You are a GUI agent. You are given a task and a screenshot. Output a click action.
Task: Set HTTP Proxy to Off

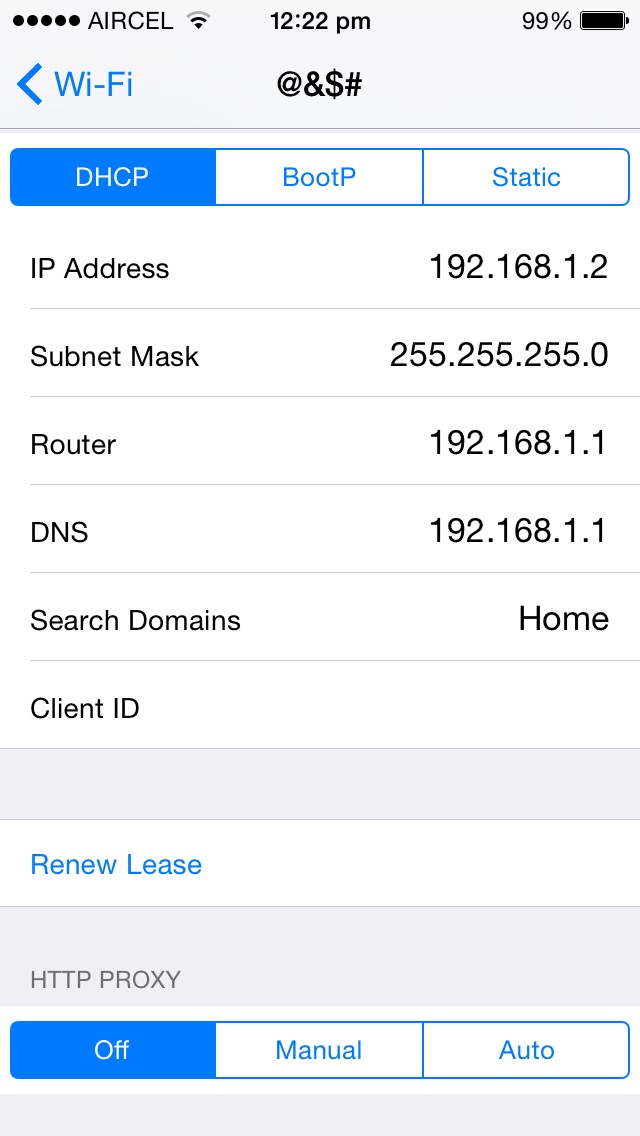coord(113,1051)
